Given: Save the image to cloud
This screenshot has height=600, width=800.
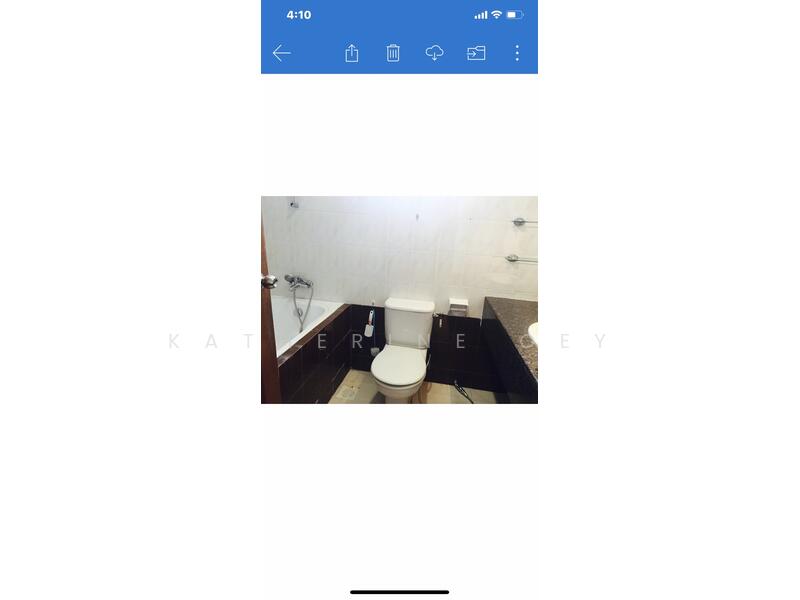Looking at the screenshot, I should tap(434, 53).
